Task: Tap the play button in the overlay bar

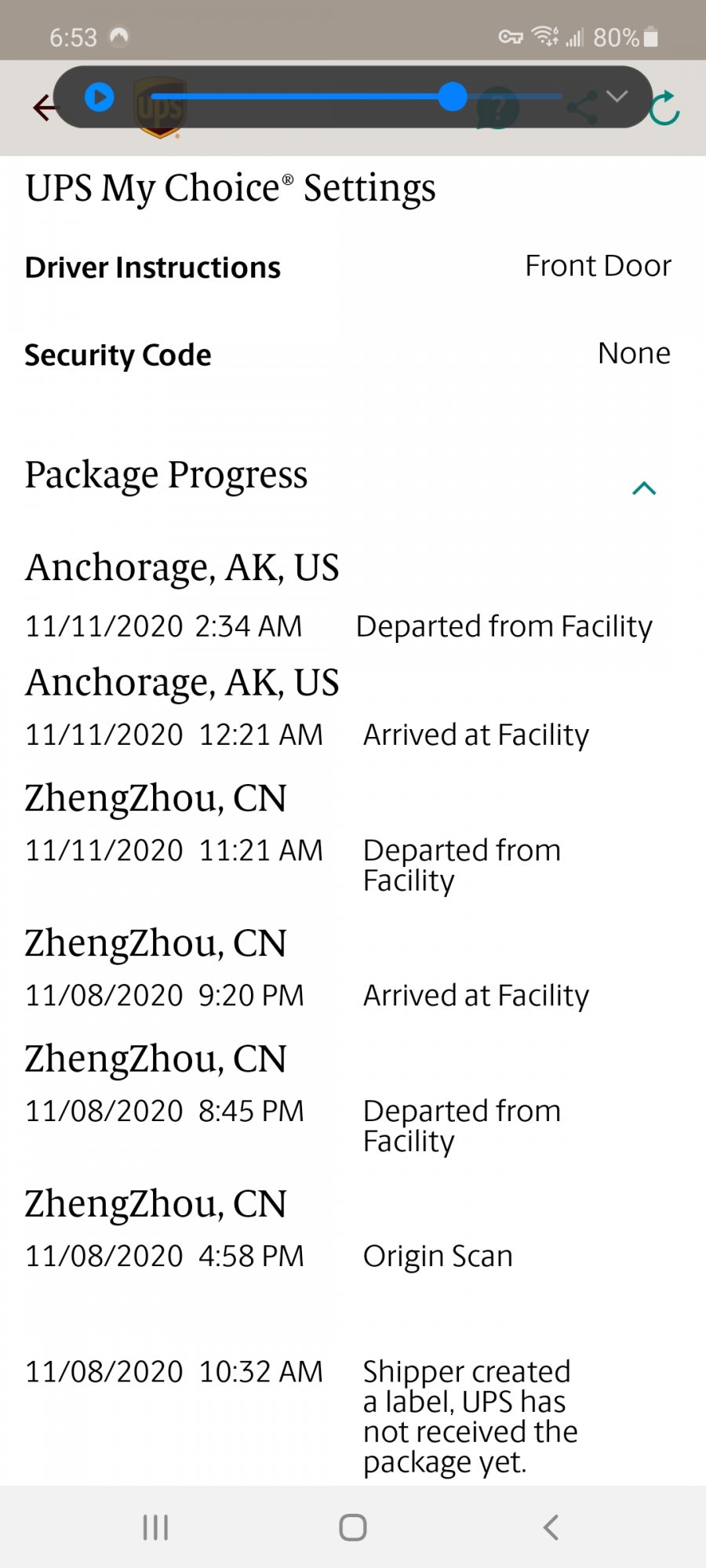Action: [100, 97]
